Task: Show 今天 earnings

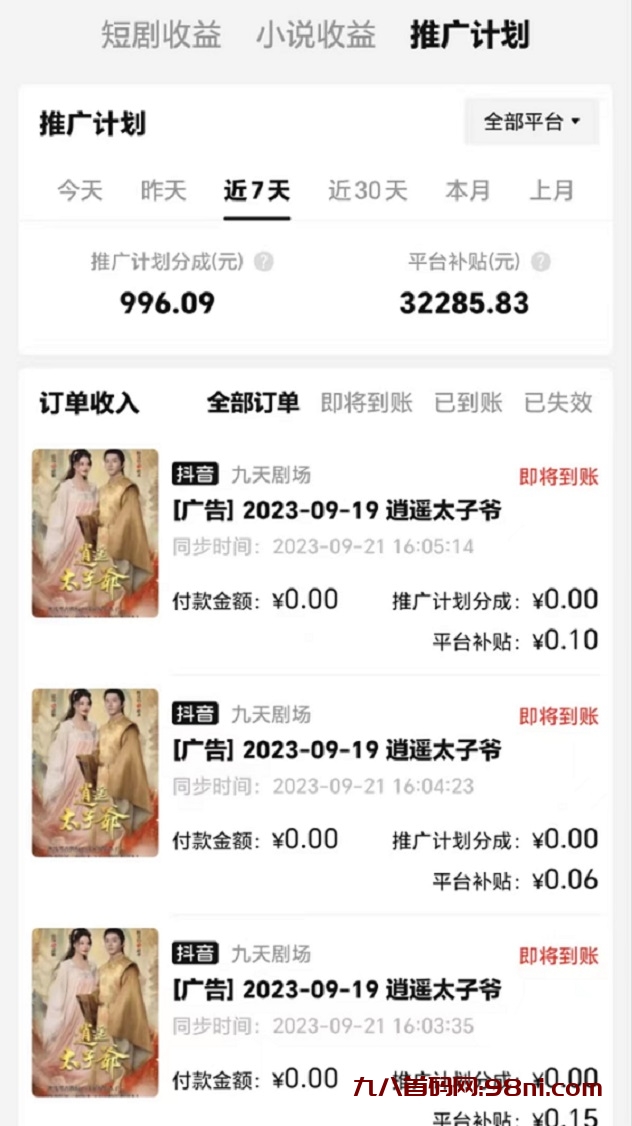Action: 80,191
